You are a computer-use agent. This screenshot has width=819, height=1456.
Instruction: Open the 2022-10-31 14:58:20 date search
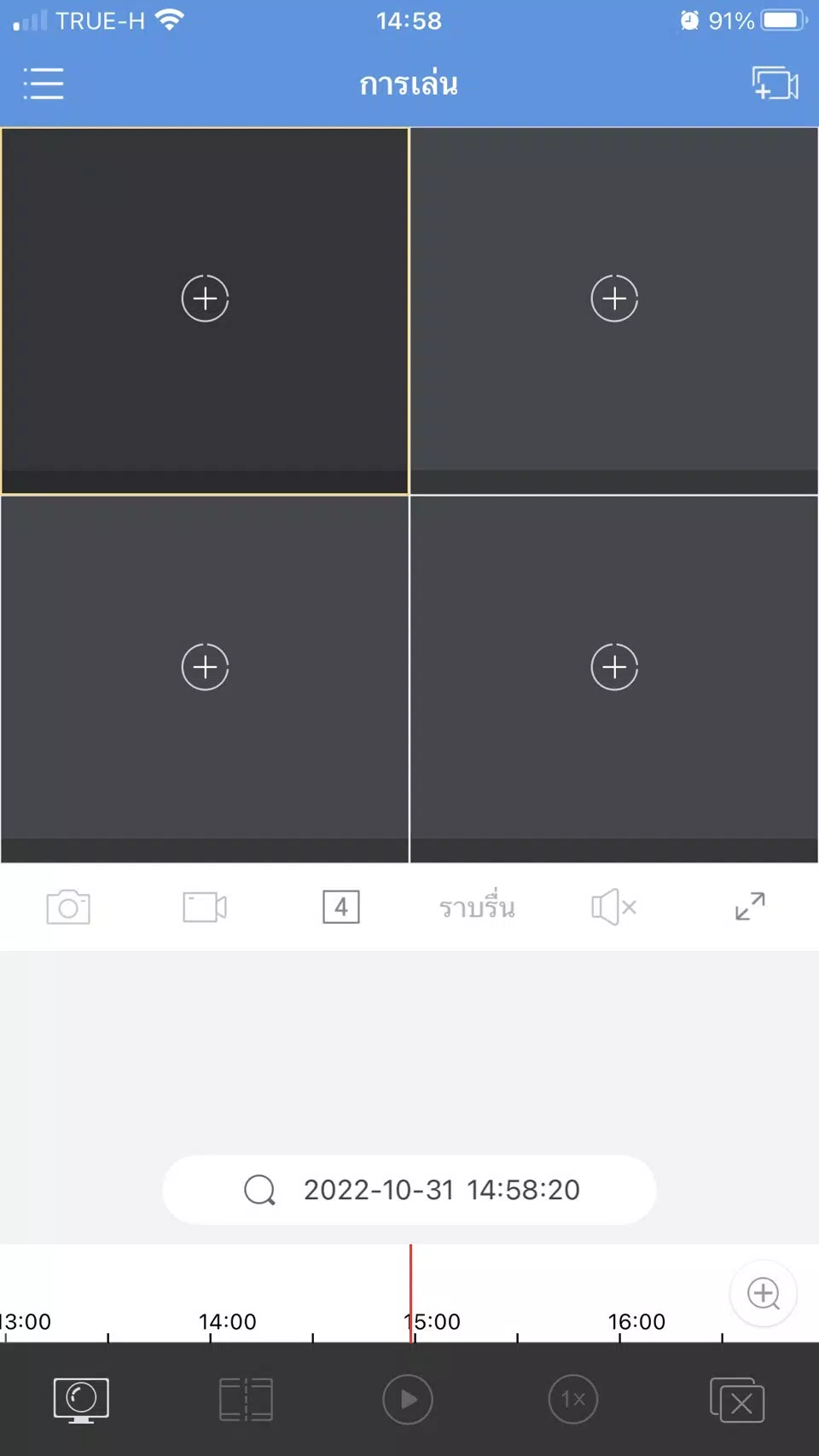tap(409, 1189)
